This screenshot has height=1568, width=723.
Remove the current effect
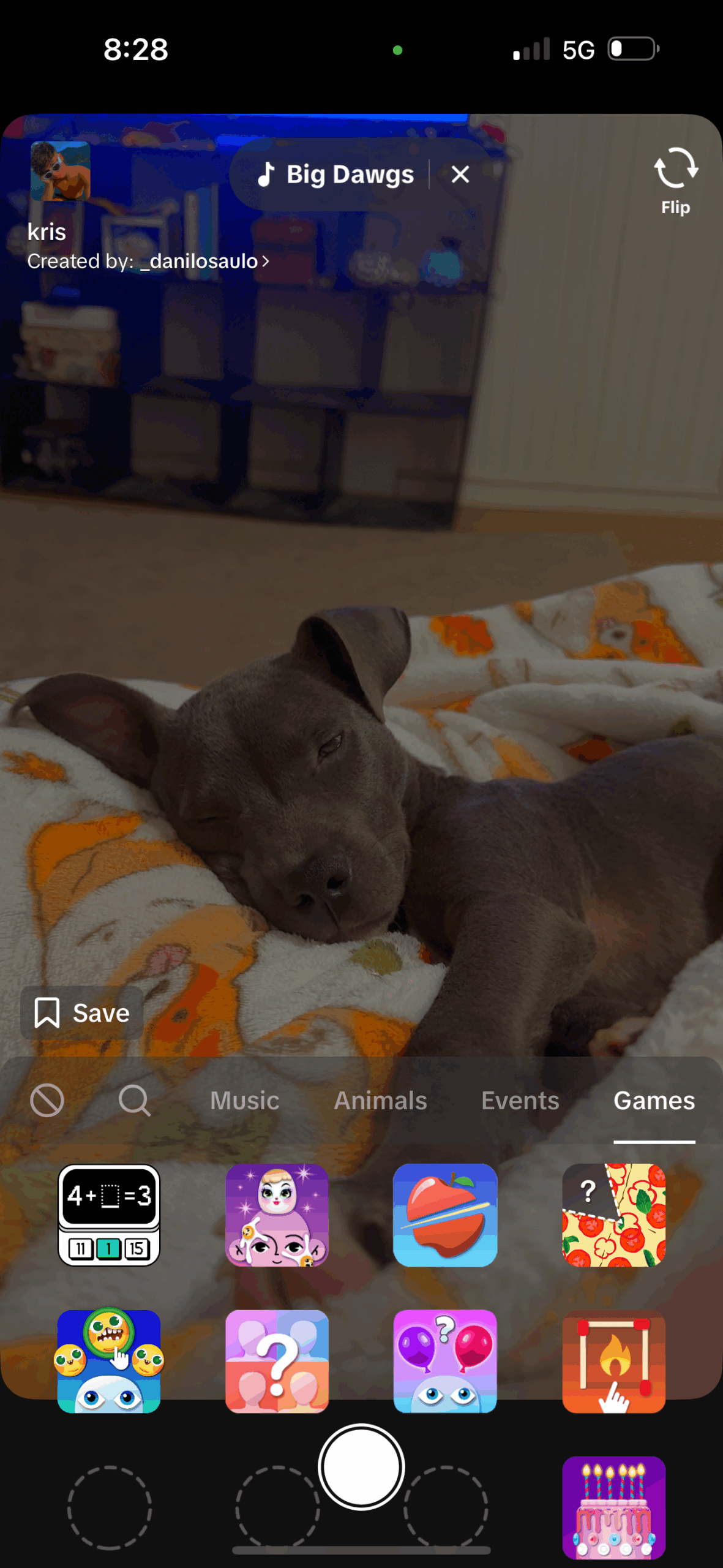(x=47, y=1101)
